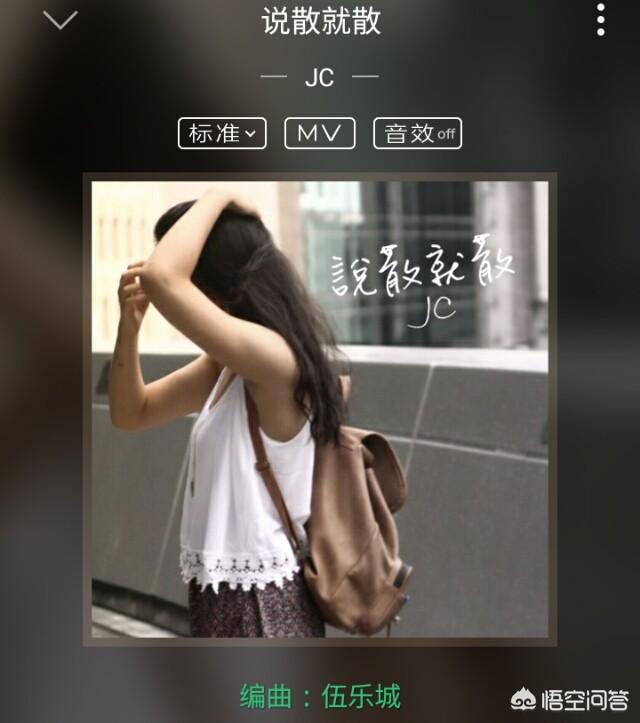Collapse the player with the down chevron
This screenshot has width=640, height=723.
[60, 20]
